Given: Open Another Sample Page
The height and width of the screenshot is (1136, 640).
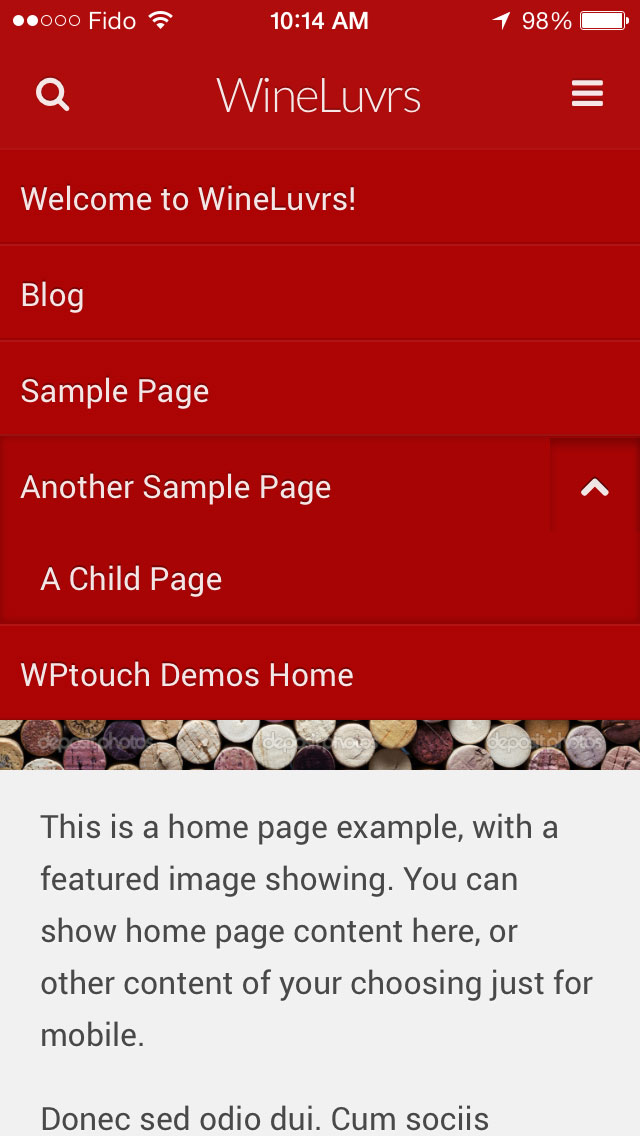Looking at the screenshot, I should pos(275,485).
